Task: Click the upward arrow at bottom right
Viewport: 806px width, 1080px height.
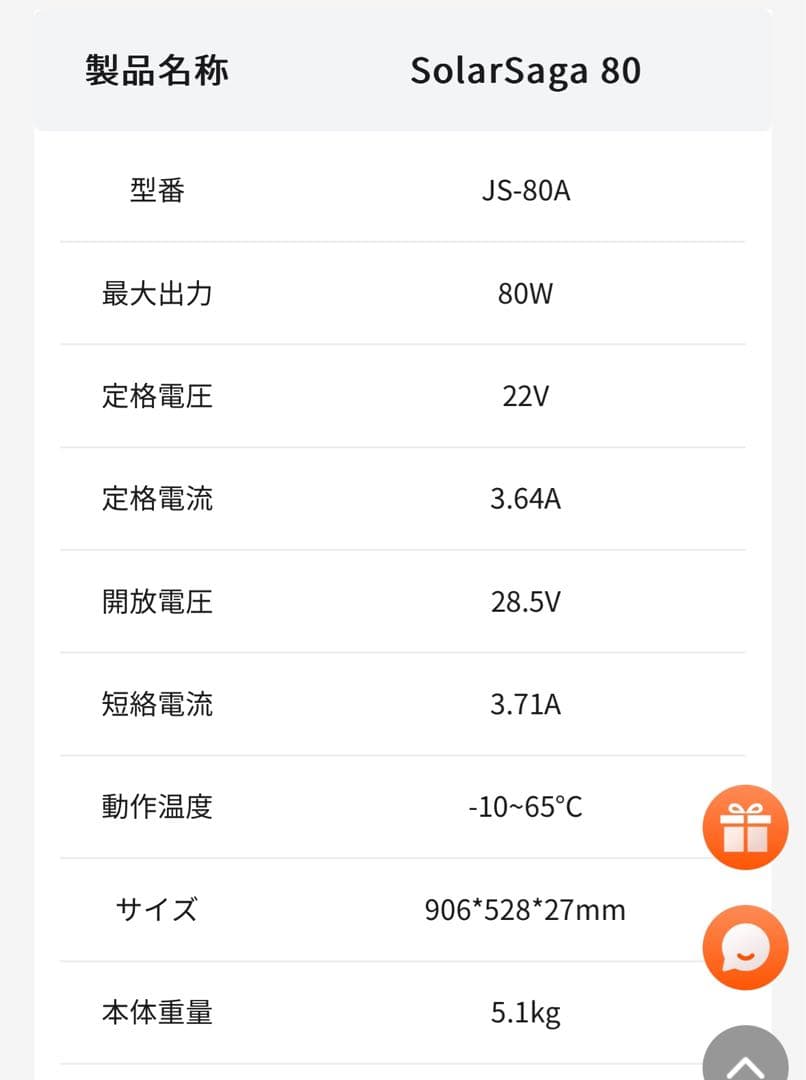Action: [x=745, y=1060]
